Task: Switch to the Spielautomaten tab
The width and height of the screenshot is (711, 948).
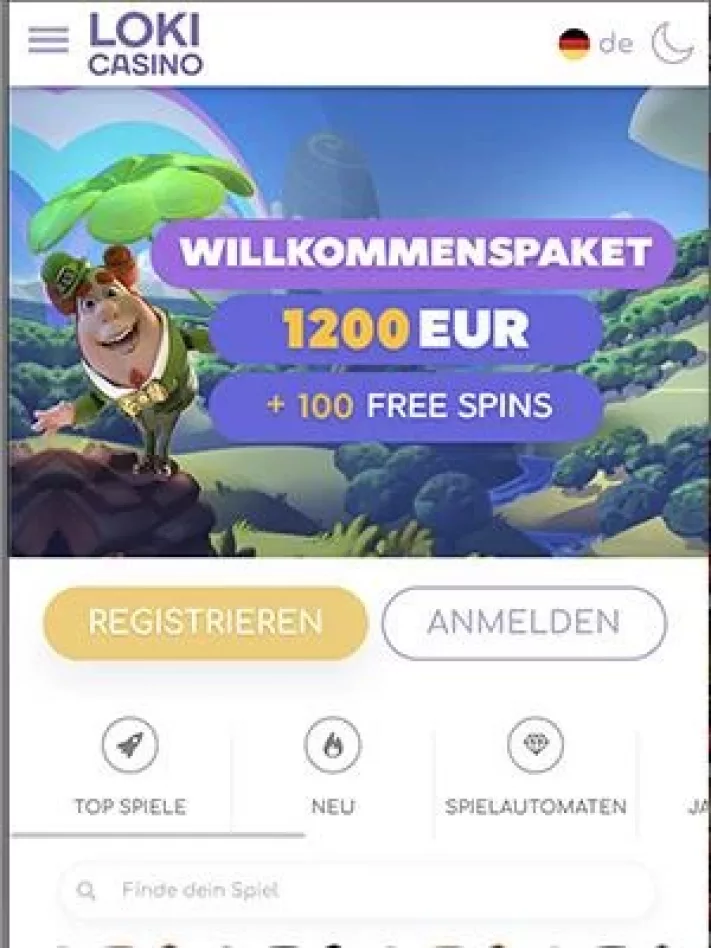Action: click(536, 772)
